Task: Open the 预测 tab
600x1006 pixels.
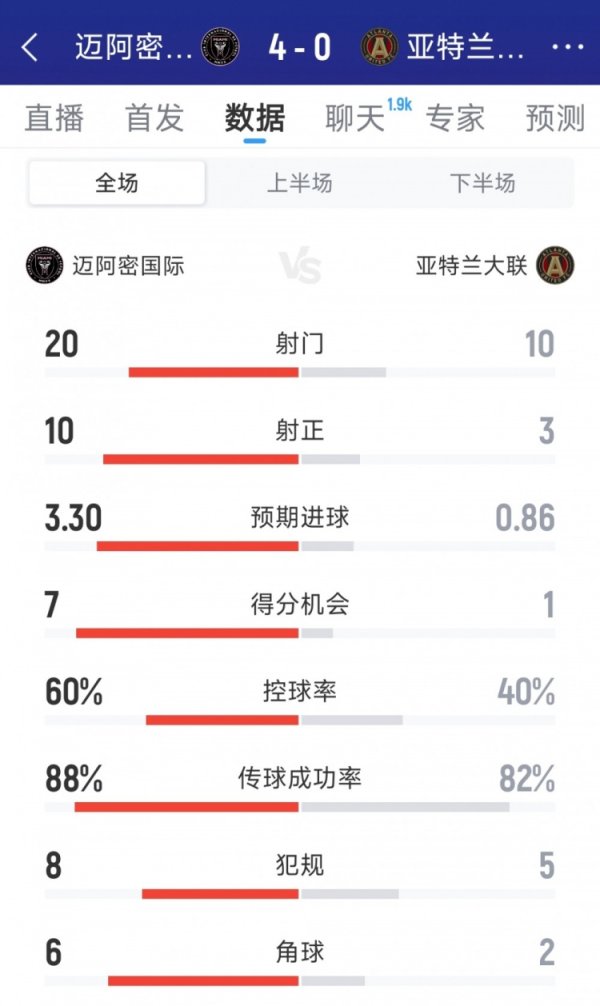Action: coord(555,118)
